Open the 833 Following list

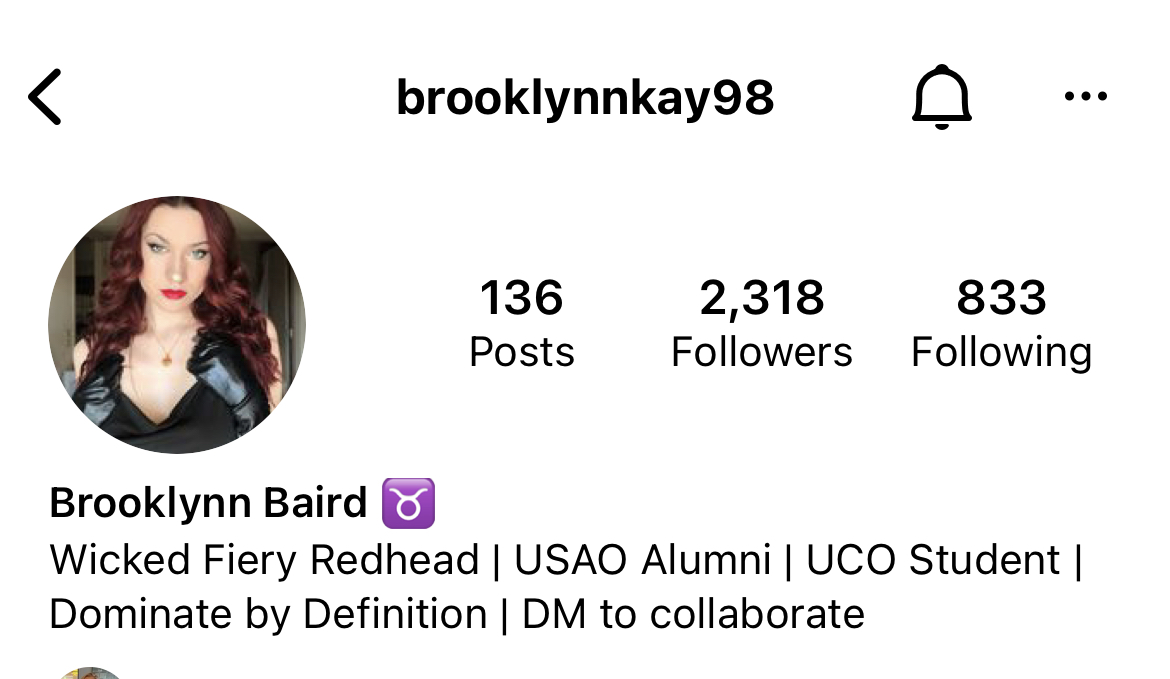(1001, 324)
